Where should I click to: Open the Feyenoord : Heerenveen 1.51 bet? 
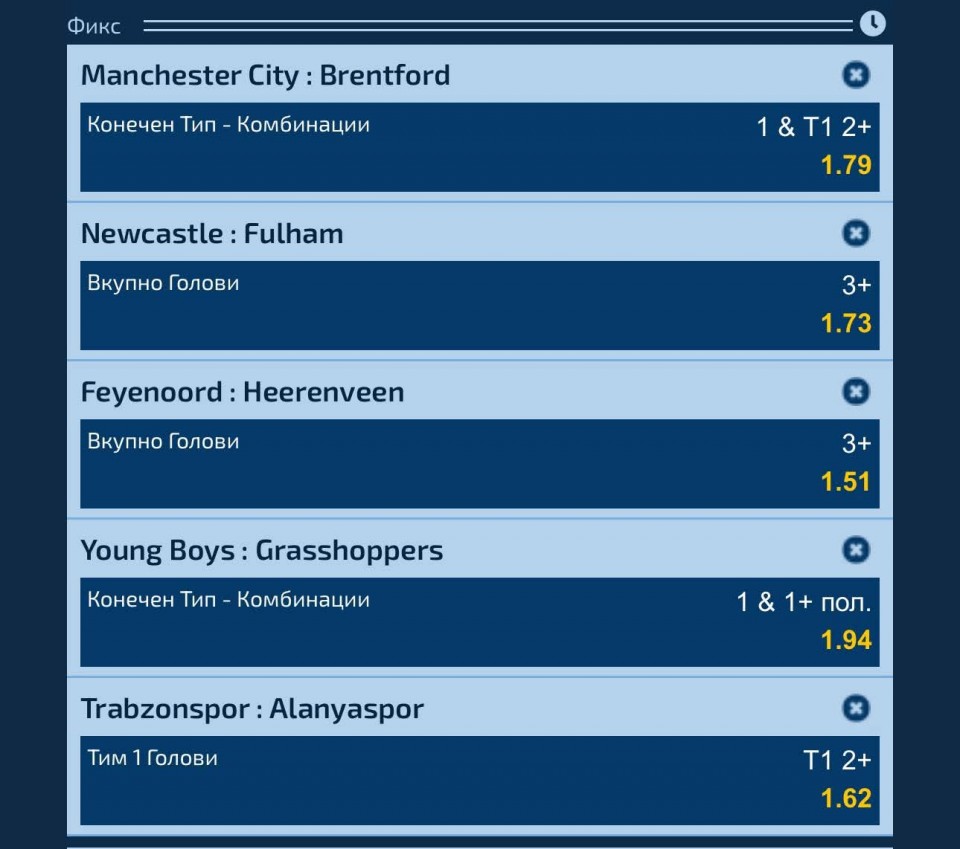(479, 463)
